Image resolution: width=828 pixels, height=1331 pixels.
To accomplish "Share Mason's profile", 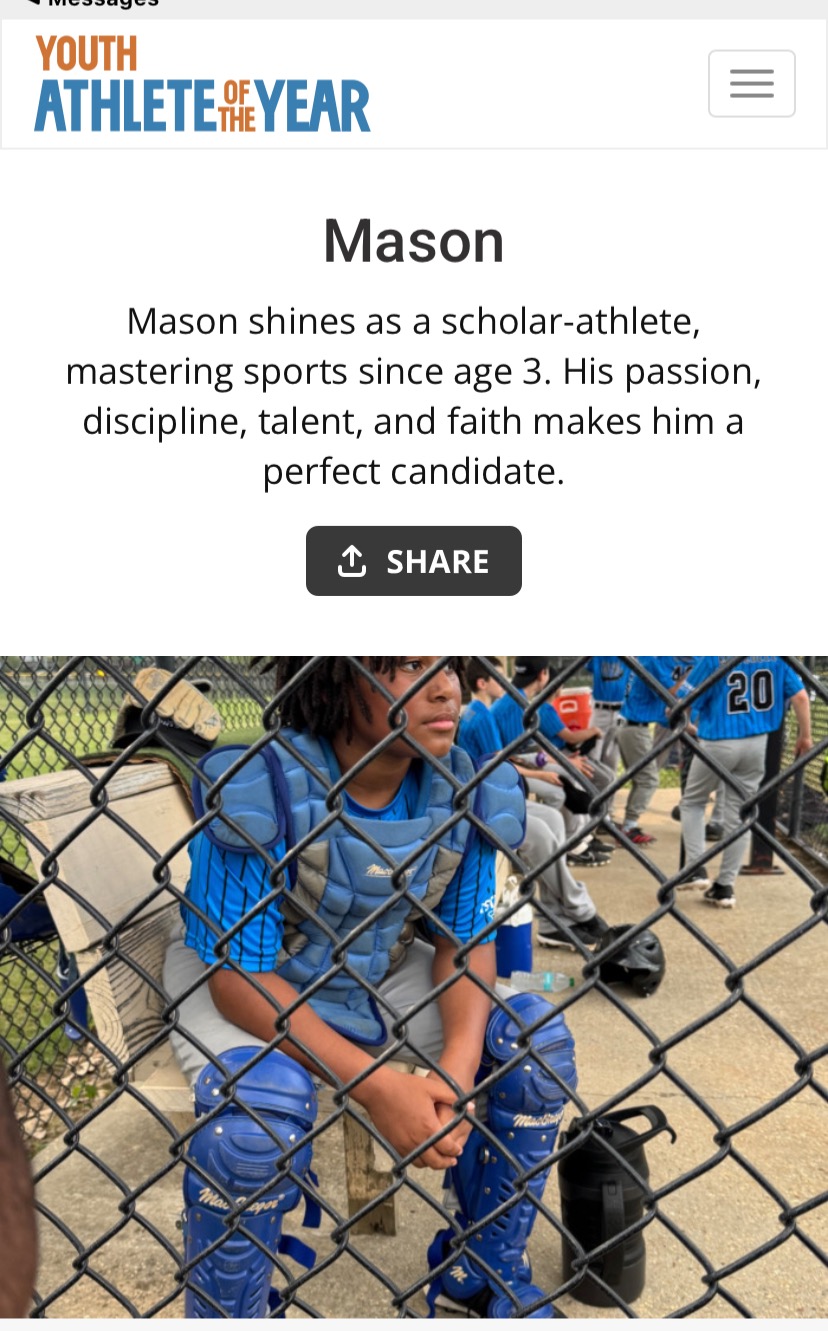I will pos(414,561).
